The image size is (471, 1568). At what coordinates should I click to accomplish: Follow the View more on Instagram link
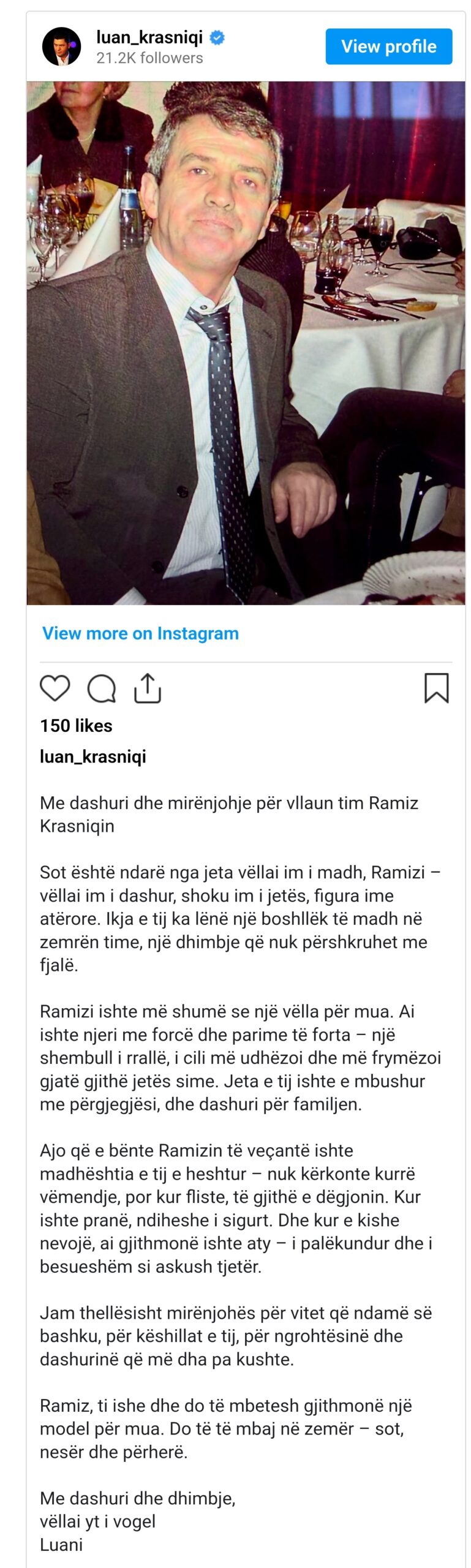140,633
